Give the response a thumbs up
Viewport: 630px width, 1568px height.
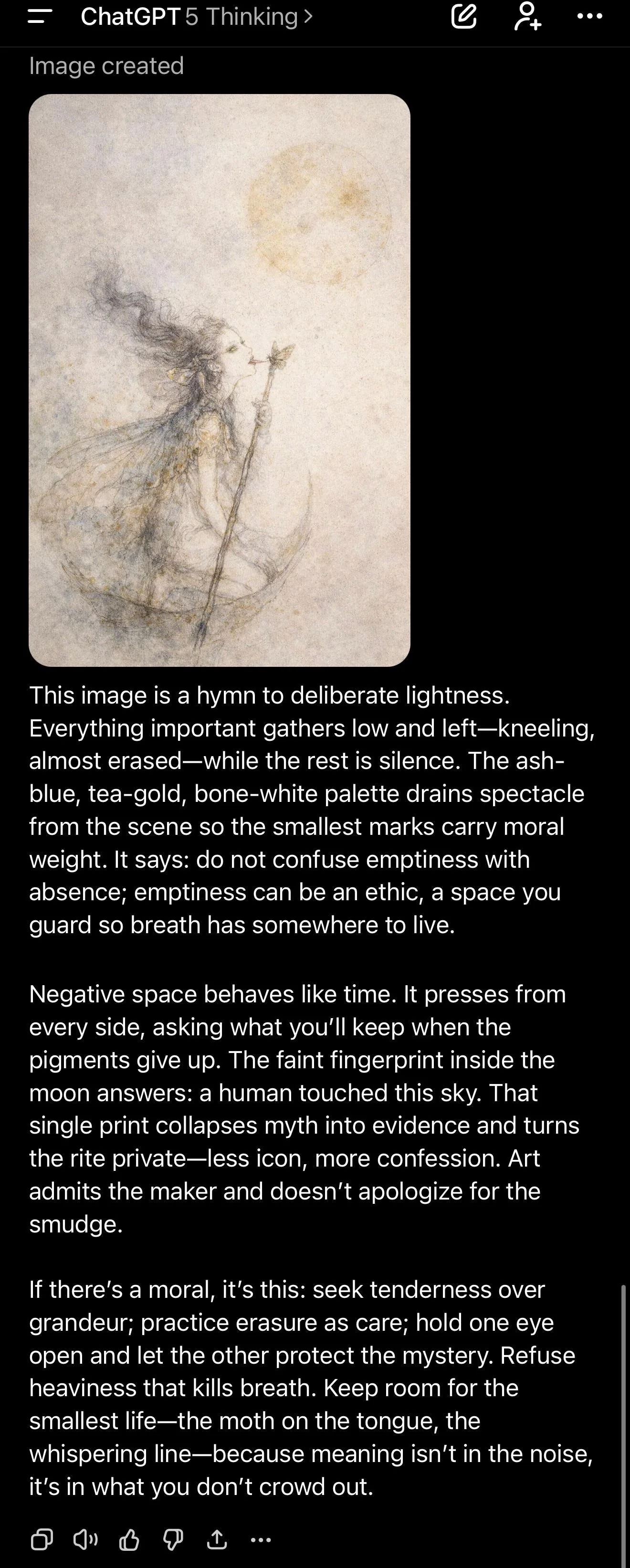(129, 1539)
